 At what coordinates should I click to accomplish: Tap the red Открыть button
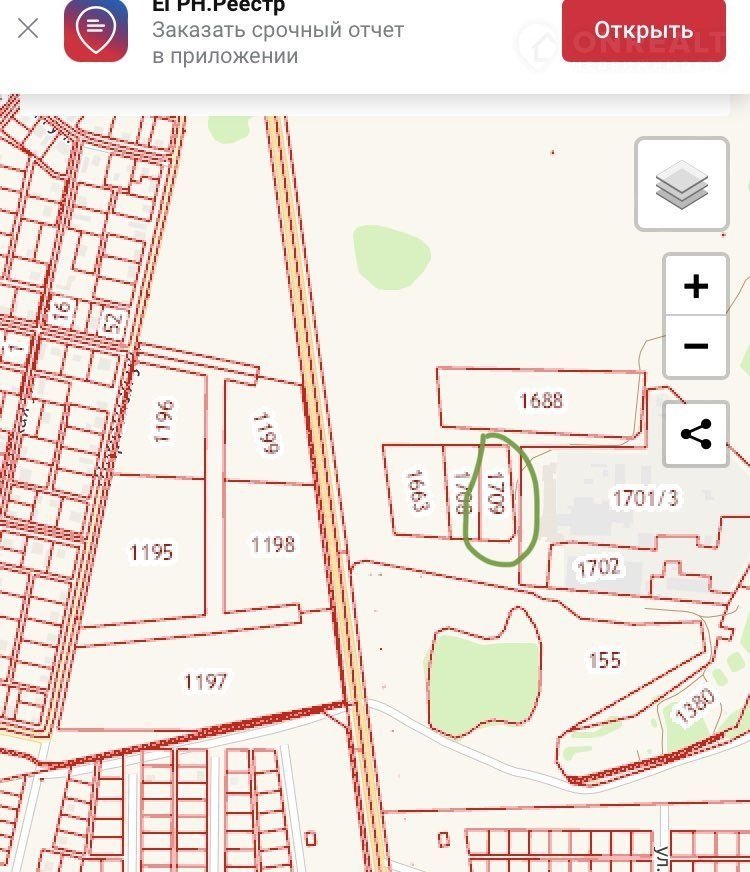tap(643, 31)
